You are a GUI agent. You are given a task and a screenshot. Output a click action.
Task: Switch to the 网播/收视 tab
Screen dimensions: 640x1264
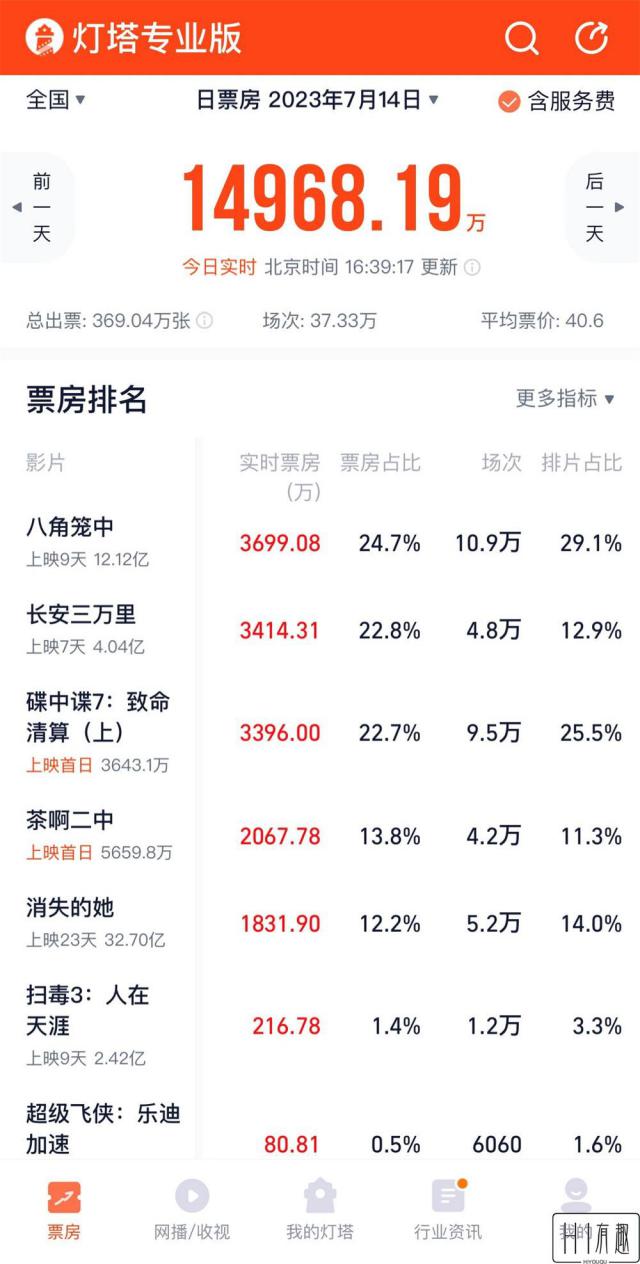pyautogui.click(x=192, y=1209)
